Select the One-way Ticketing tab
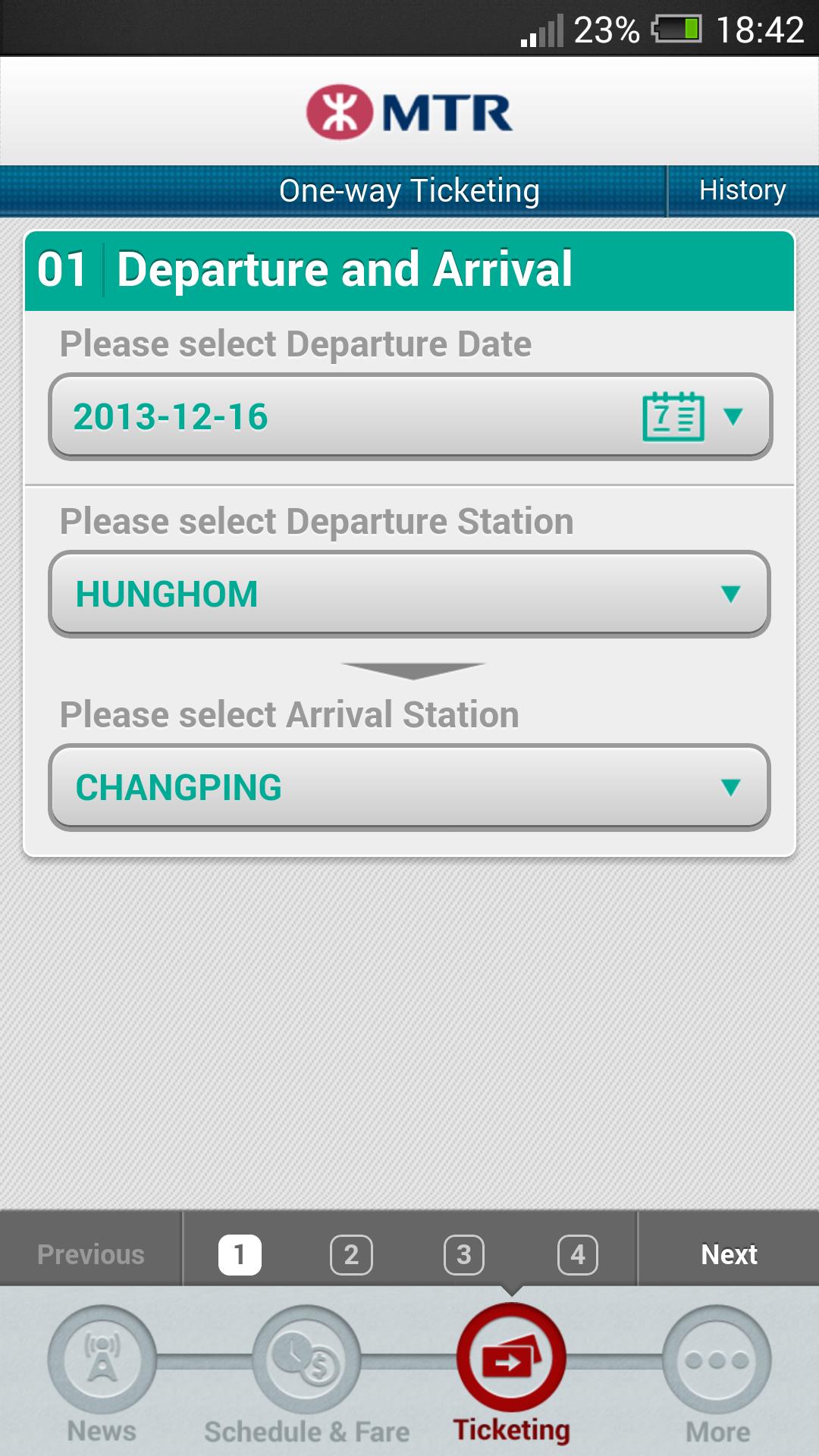The image size is (819, 1456). pos(409,190)
